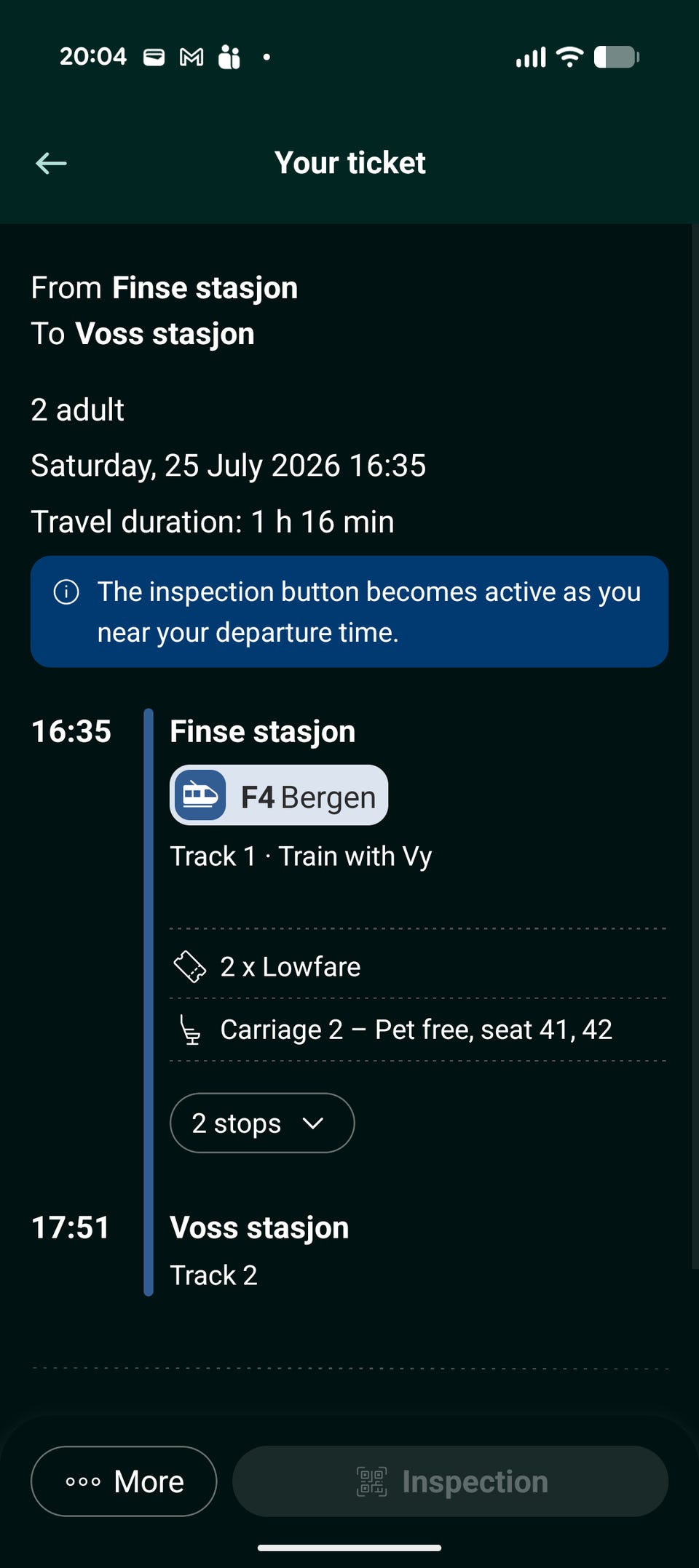Tap the Inspection button

[450, 1481]
